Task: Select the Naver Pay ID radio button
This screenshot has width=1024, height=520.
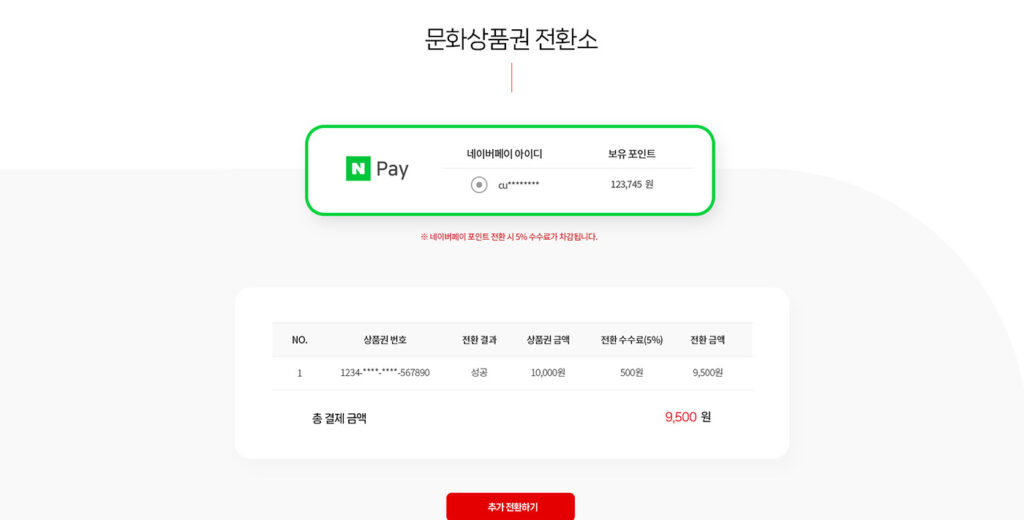Action: click(x=479, y=185)
